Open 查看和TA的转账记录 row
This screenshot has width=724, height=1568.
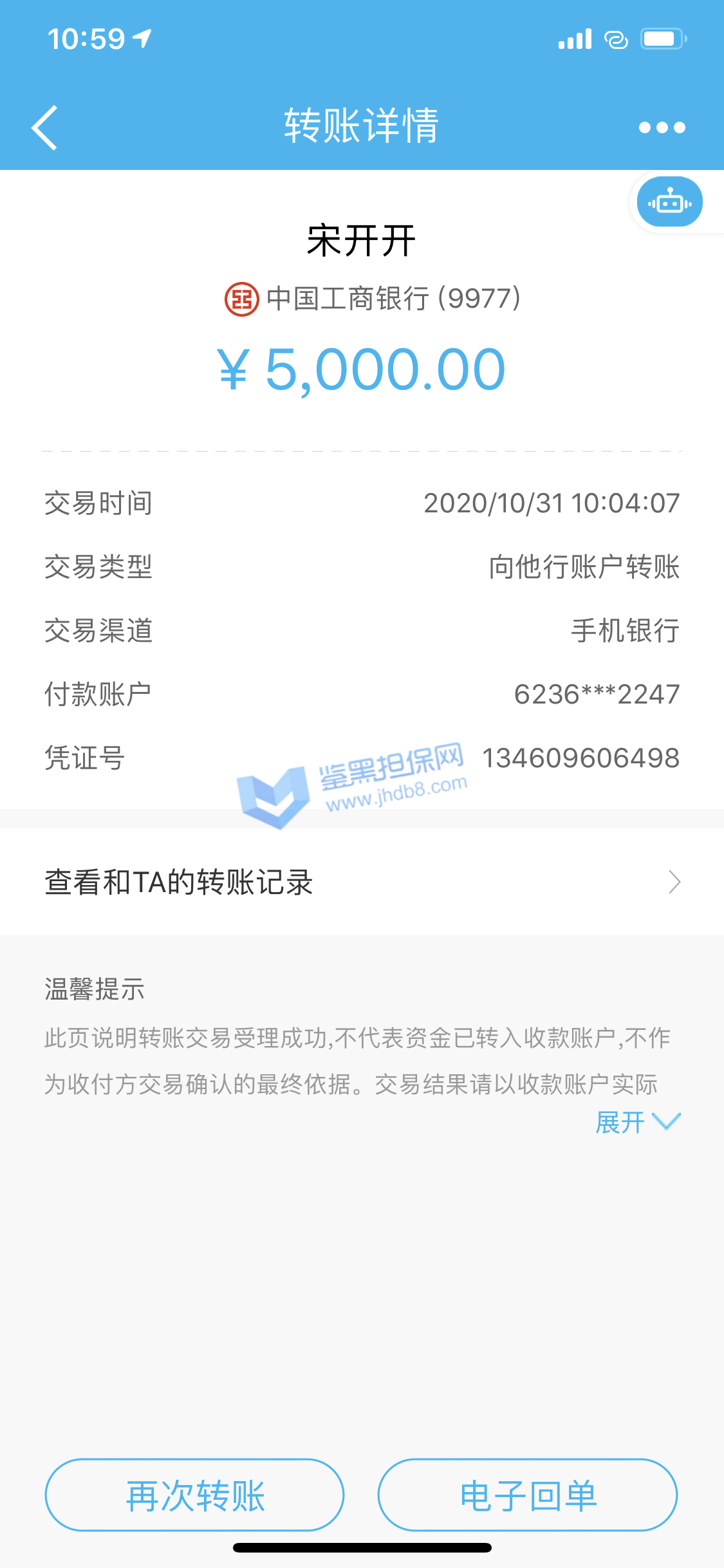pos(362,882)
